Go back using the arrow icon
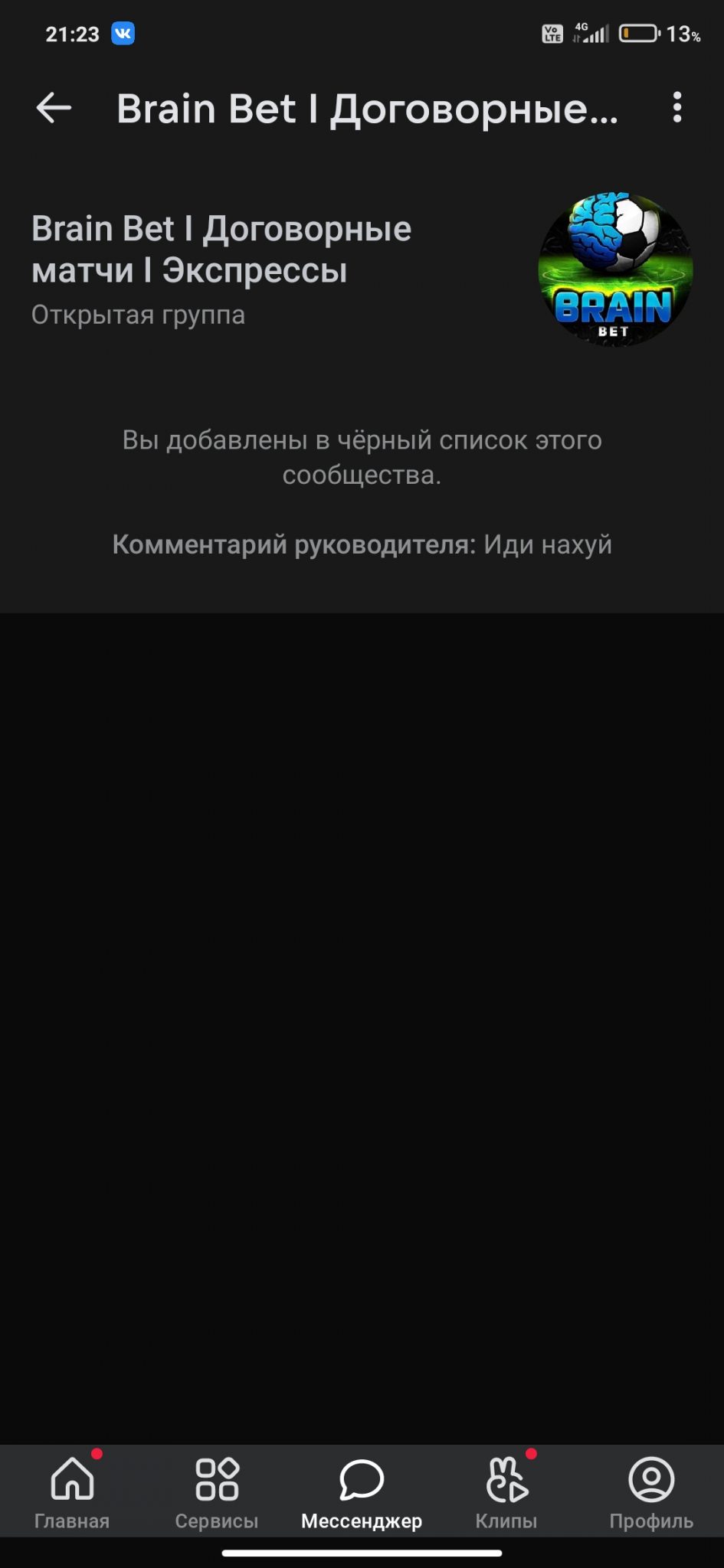This screenshot has height=1568, width=724. pyautogui.click(x=54, y=108)
